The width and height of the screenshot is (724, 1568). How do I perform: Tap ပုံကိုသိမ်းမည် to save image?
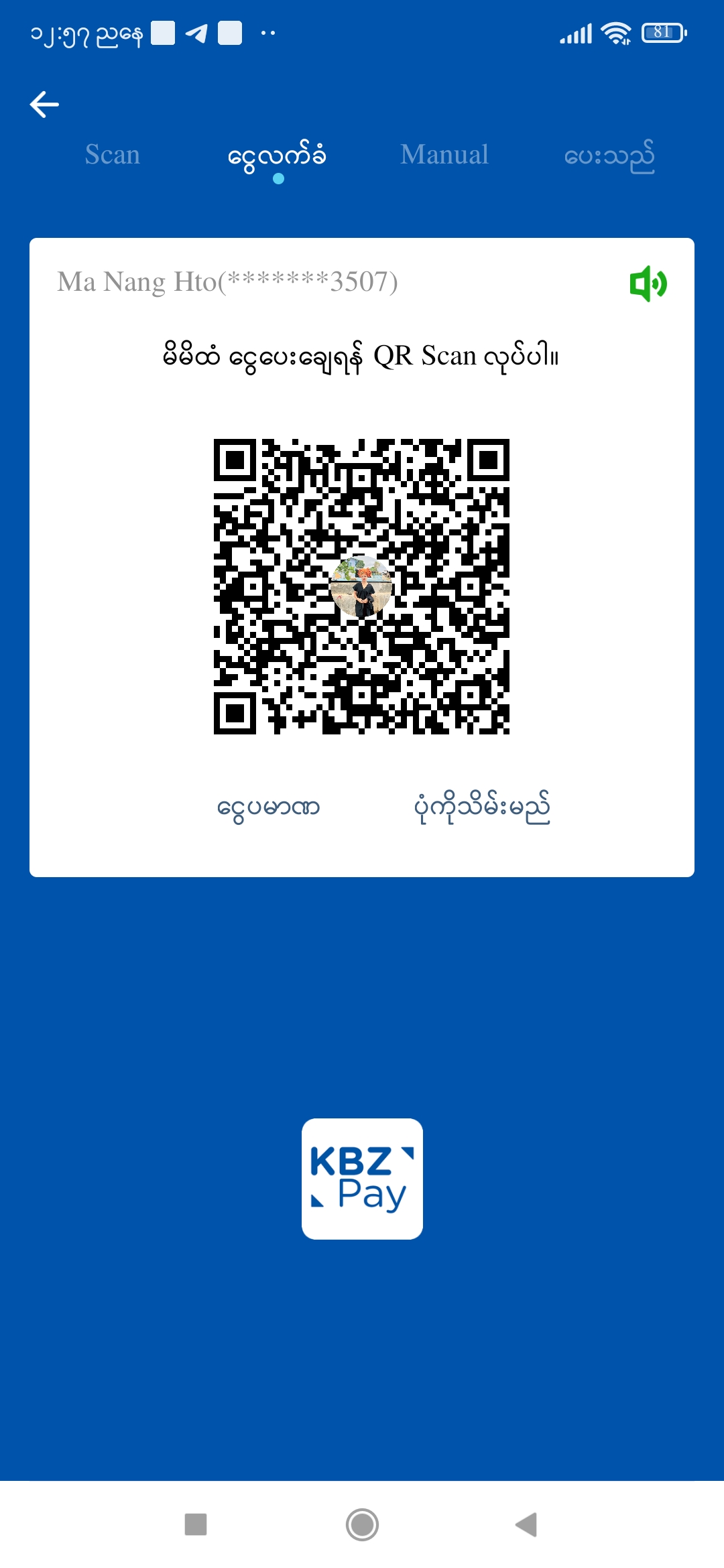[482, 807]
